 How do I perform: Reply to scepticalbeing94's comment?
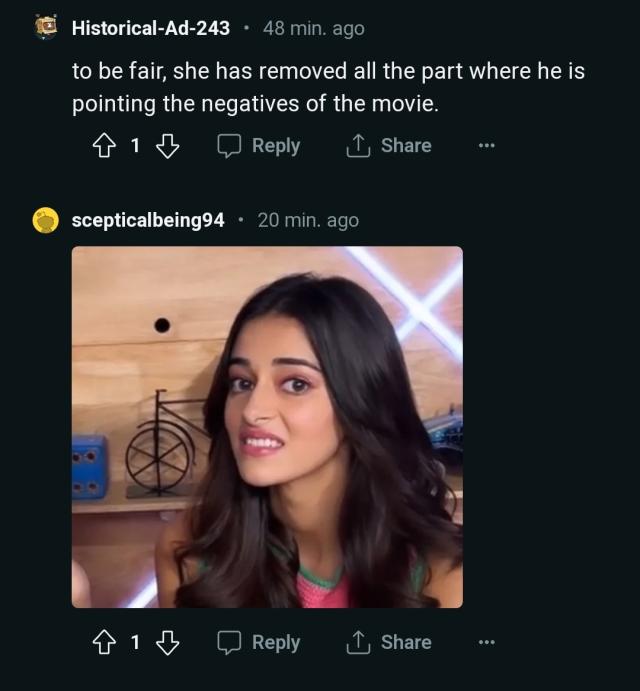coord(259,643)
